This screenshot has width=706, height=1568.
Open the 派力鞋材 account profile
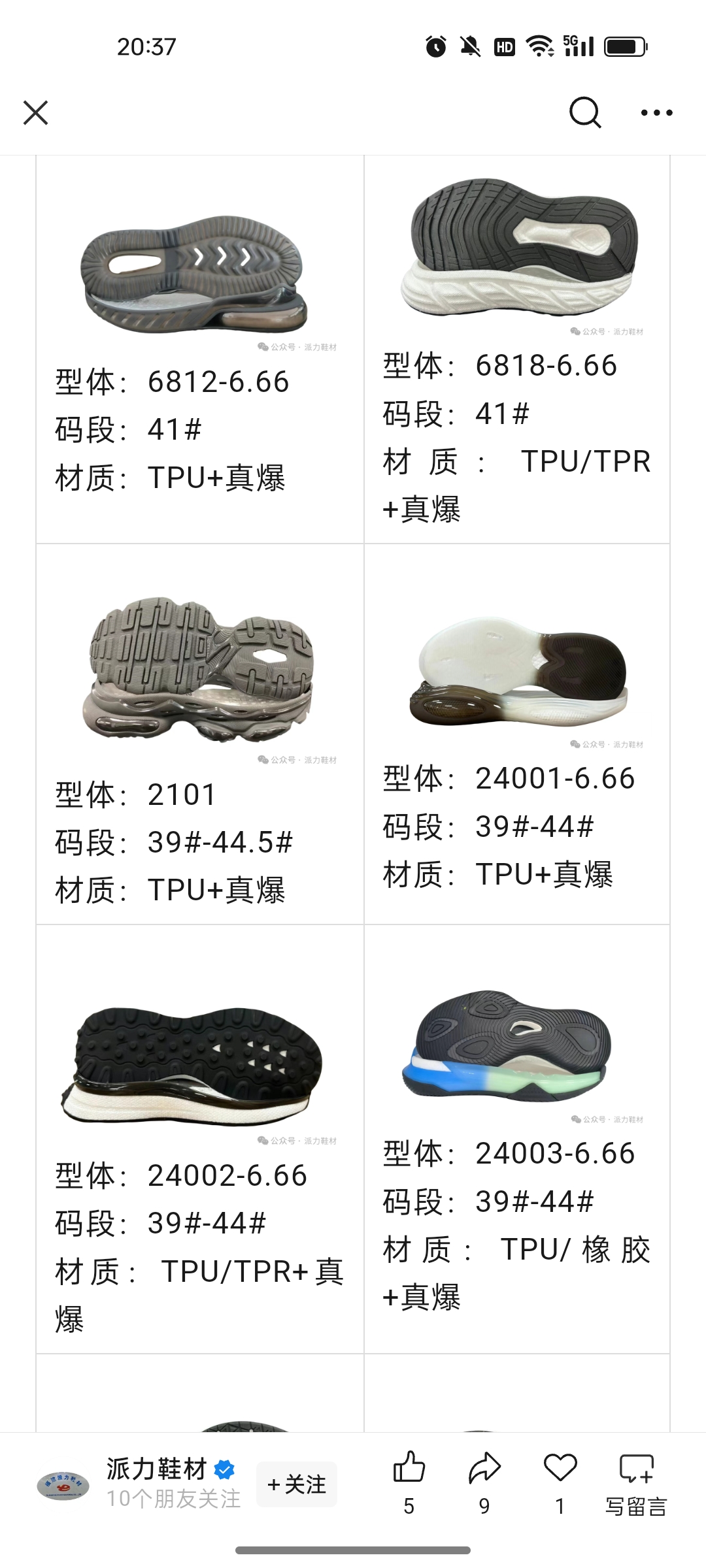click(157, 1470)
